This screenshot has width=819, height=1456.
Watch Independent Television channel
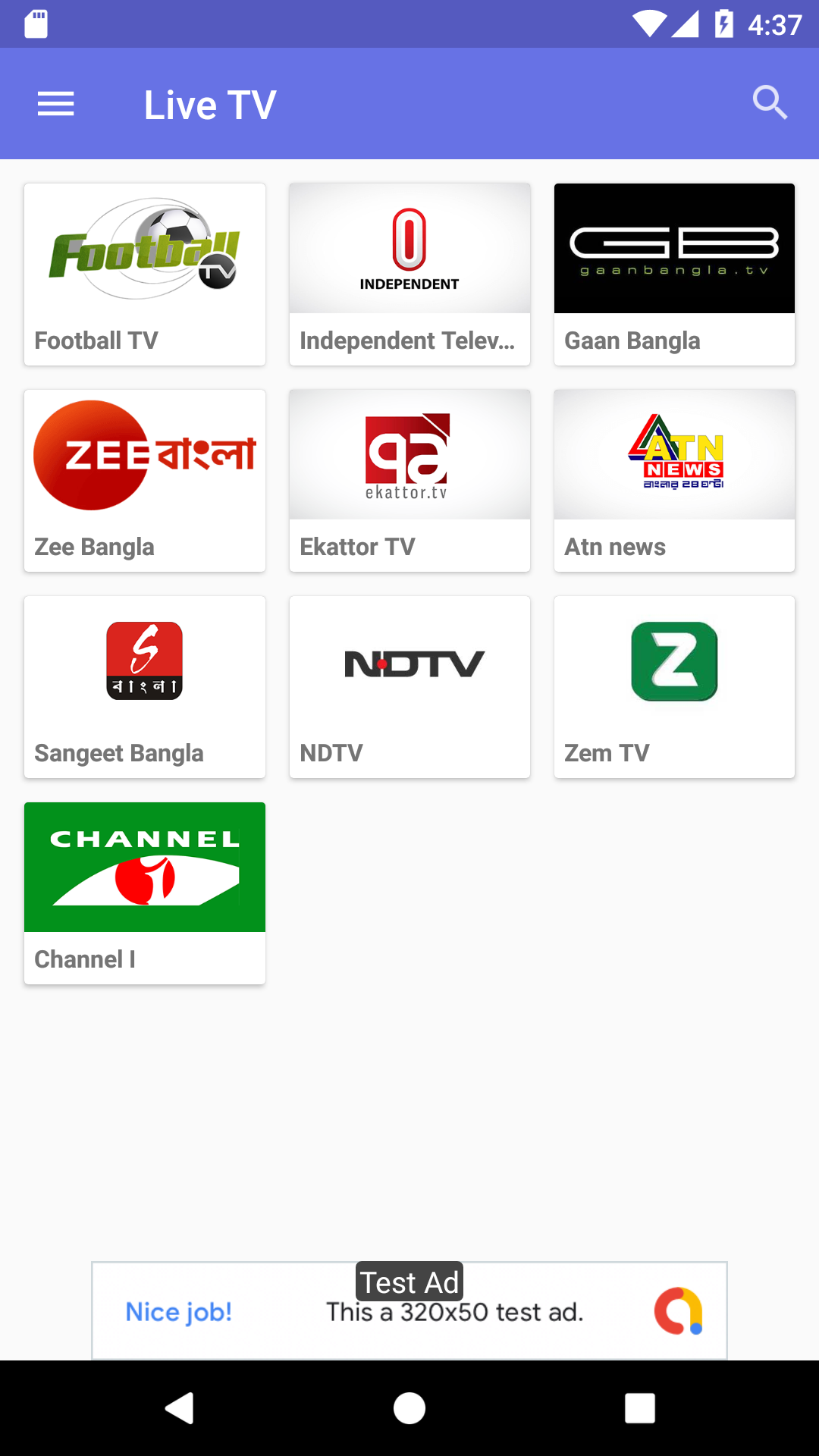[409, 274]
